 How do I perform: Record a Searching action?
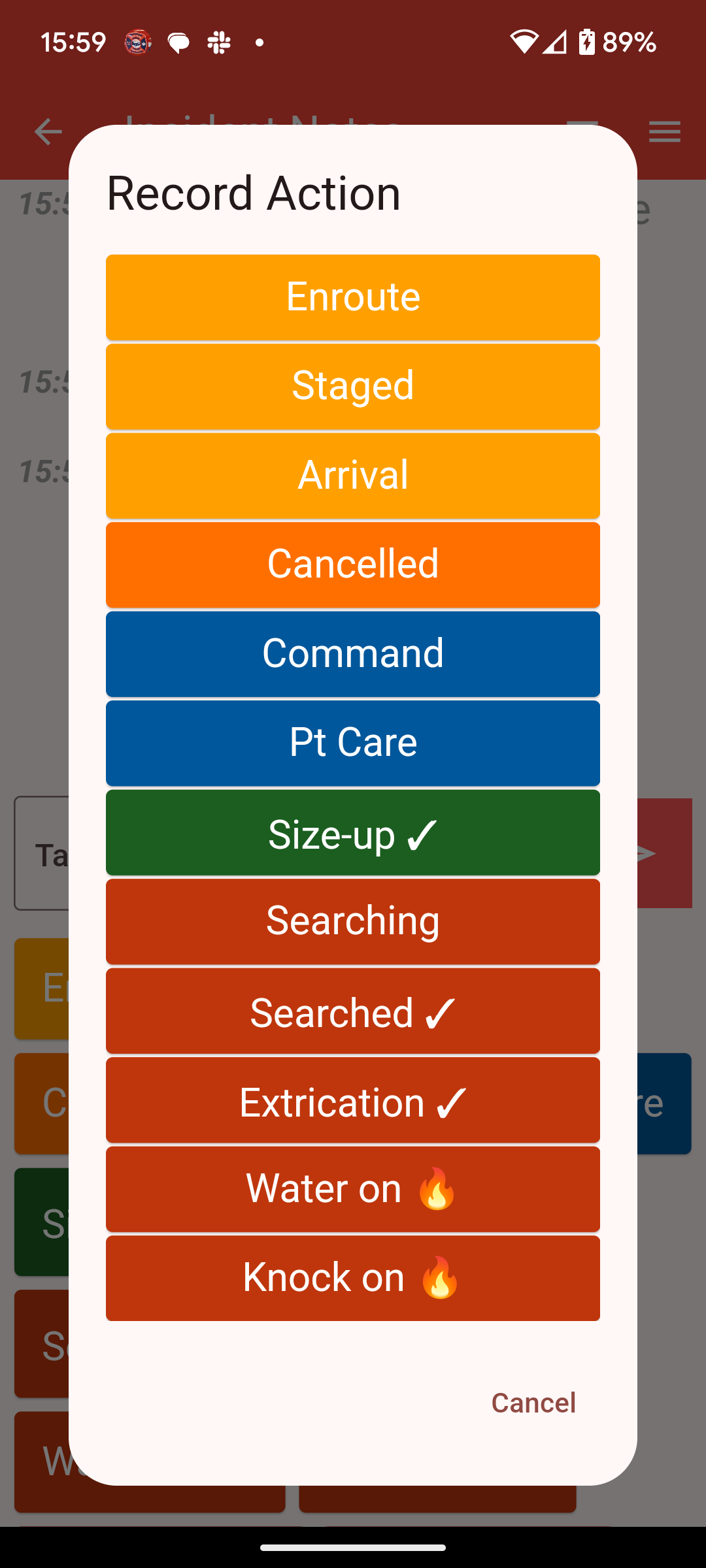(353, 921)
